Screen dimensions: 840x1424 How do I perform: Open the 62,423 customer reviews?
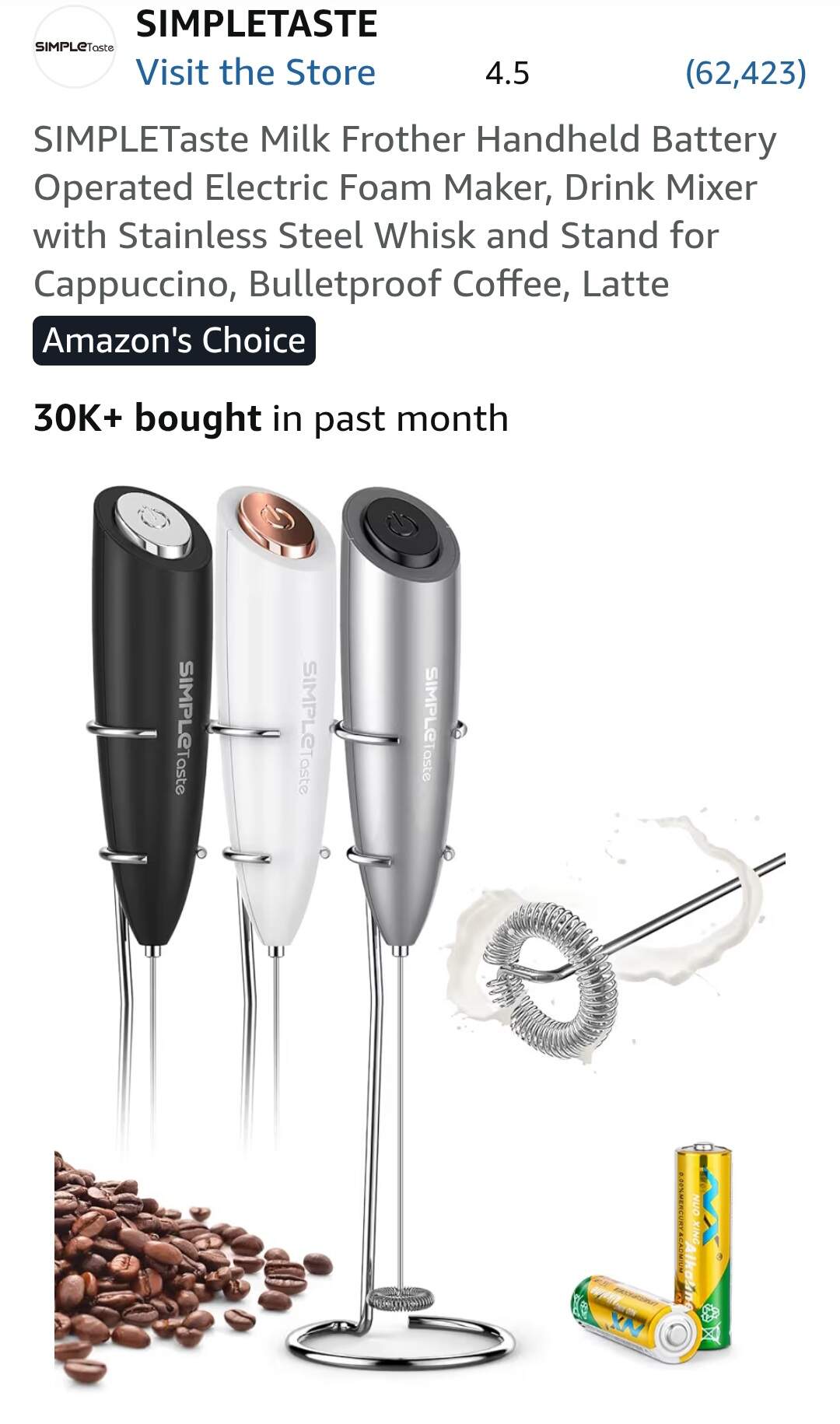pos(745,72)
